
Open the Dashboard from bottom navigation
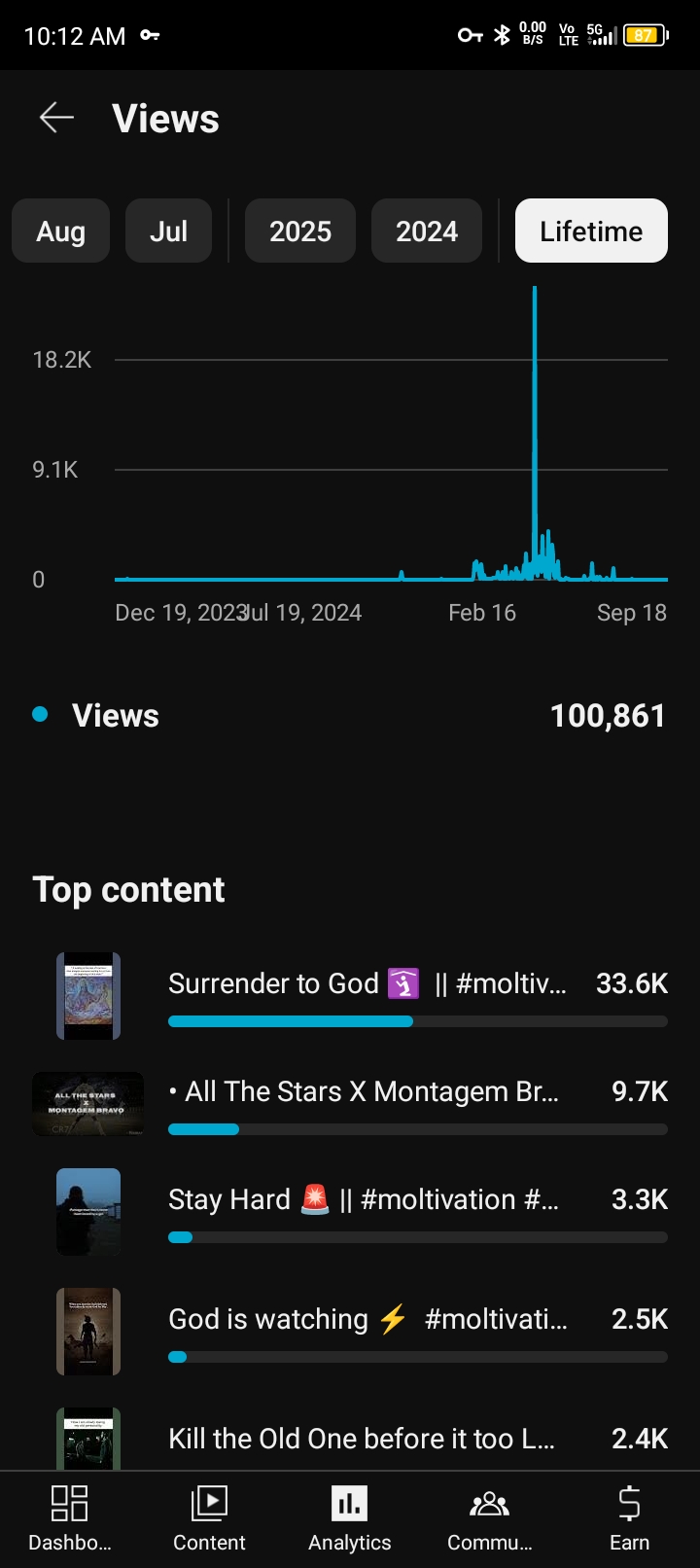point(69,1517)
